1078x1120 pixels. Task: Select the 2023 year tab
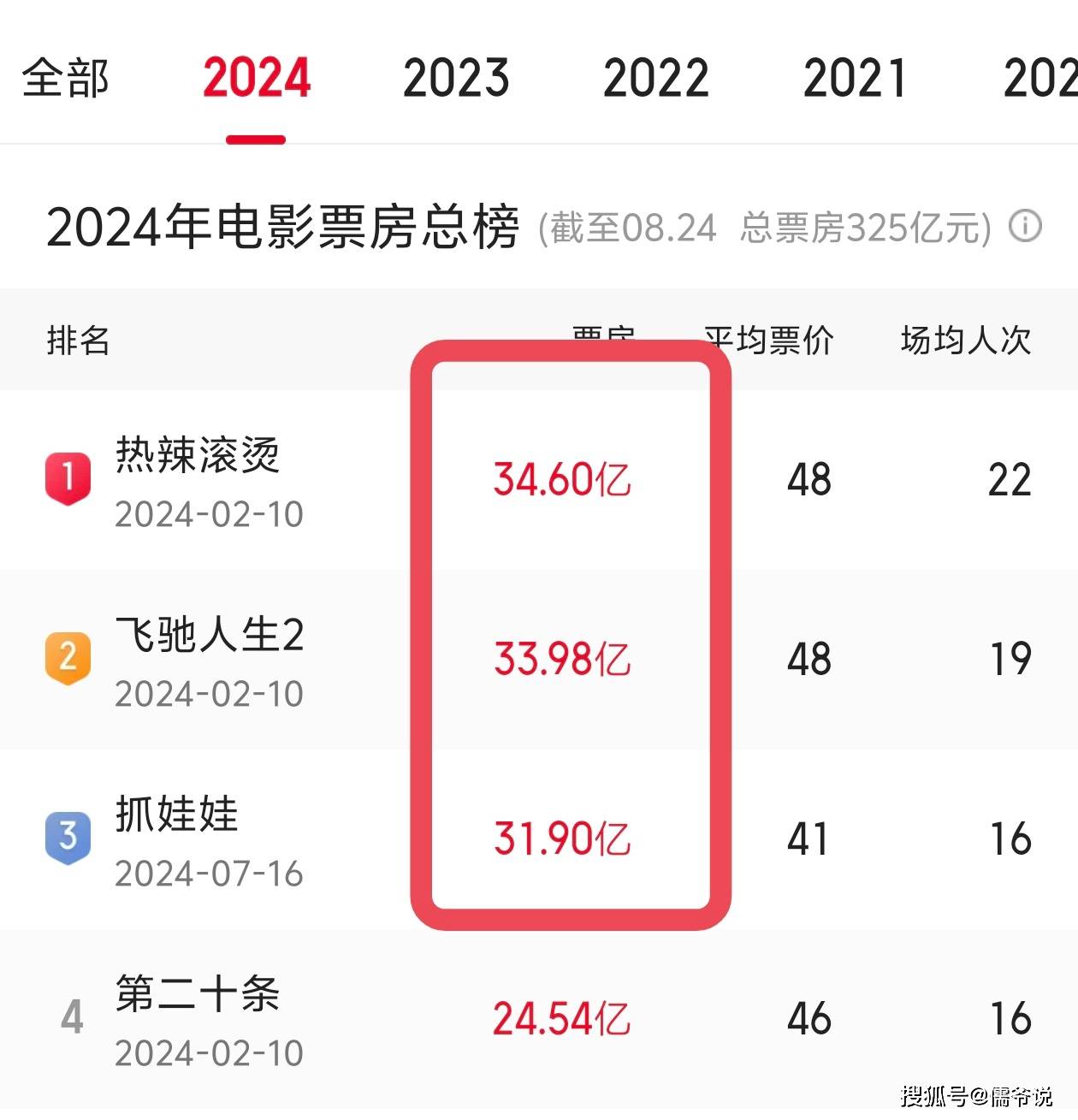coord(456,79)
